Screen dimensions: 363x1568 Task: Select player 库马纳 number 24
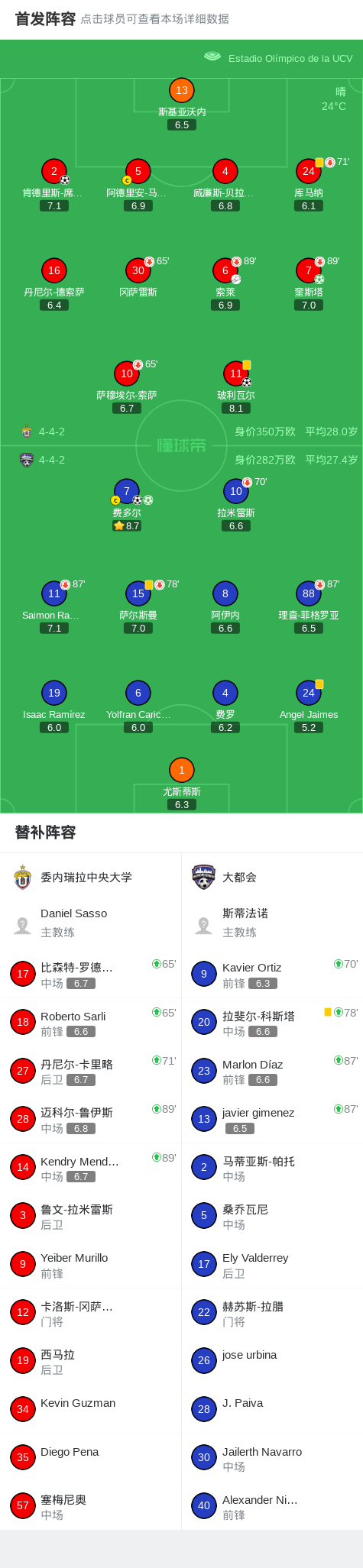point(309,184)
